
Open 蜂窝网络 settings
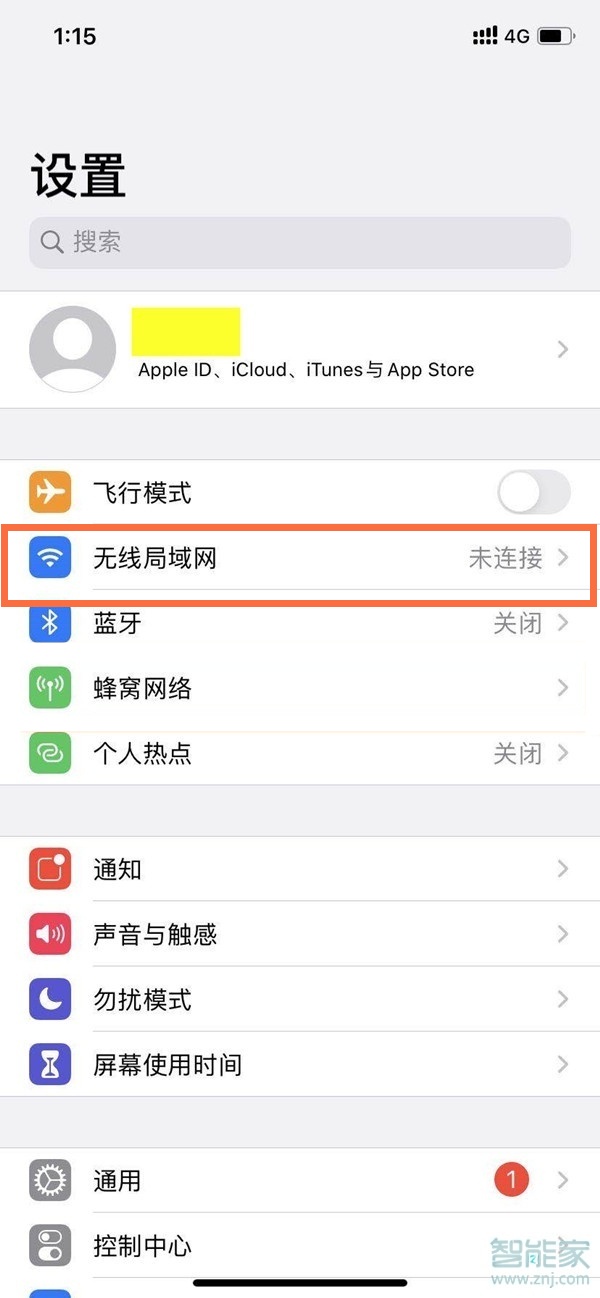click(300, 688)
